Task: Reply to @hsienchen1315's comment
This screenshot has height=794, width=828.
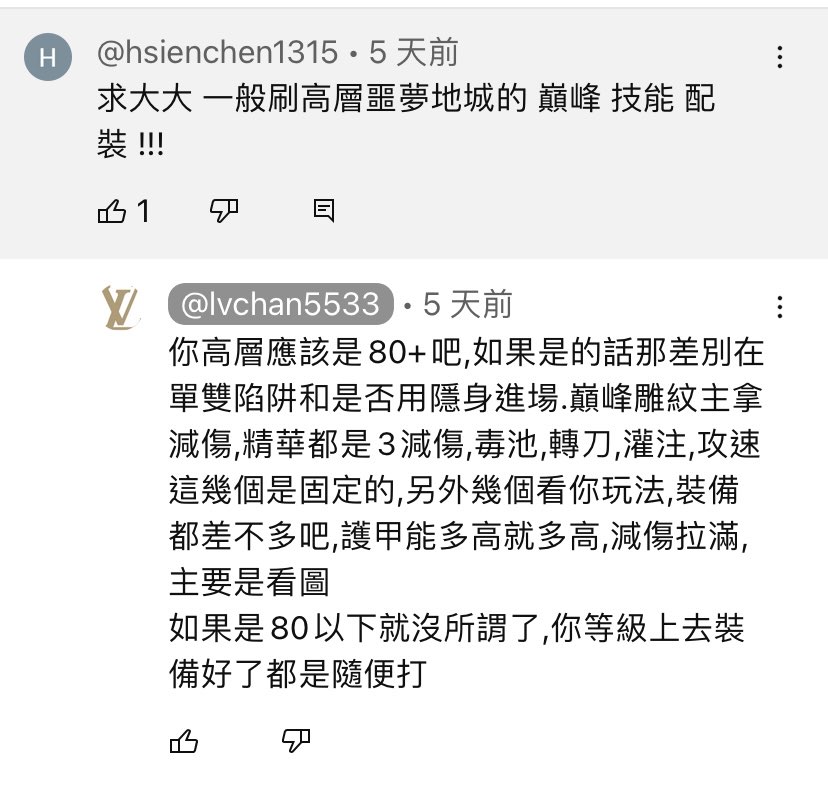Action: click(x=323, y=210)
